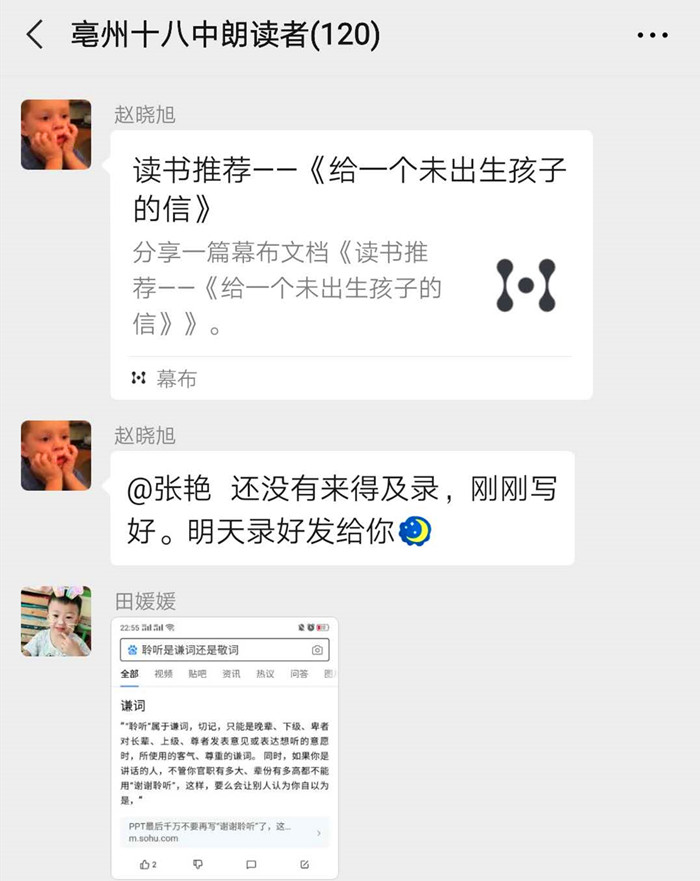View the screenshot image sent by 田媛媛
Screen dimensions: 700x881
225,747
